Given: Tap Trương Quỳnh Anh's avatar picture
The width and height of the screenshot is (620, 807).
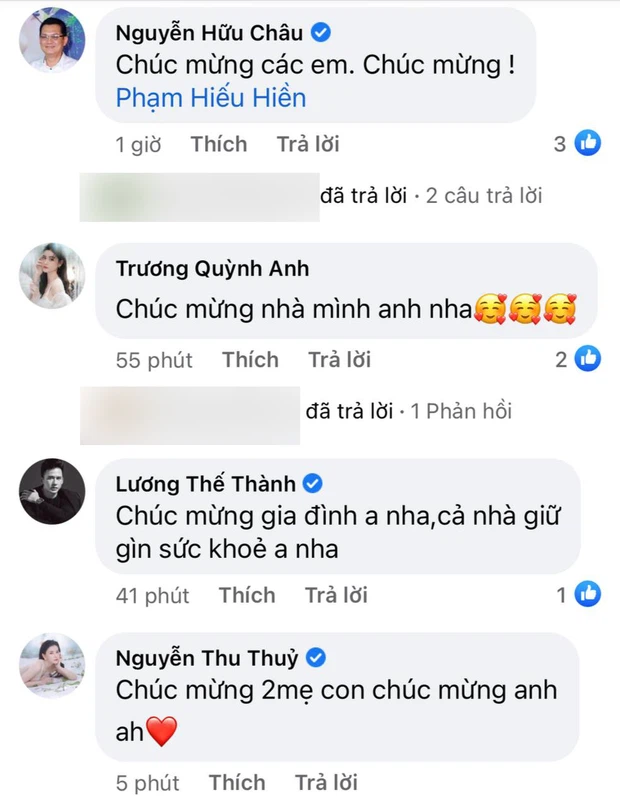Looking at the screenshot, I should pos(52,275).
